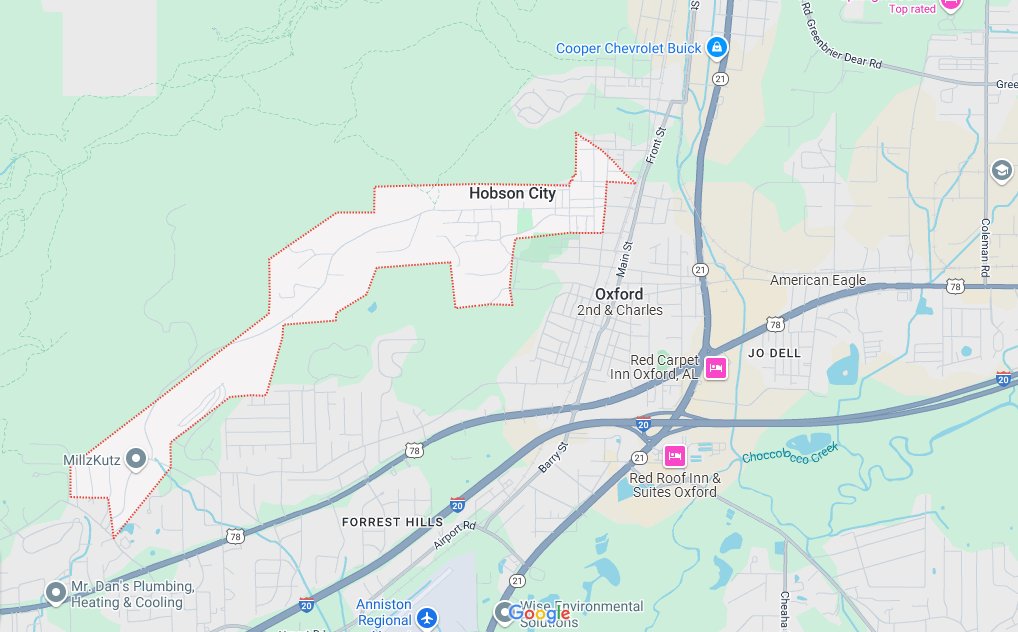
Task: Select the MillzKutz location marker
Action: coord(135,459)
